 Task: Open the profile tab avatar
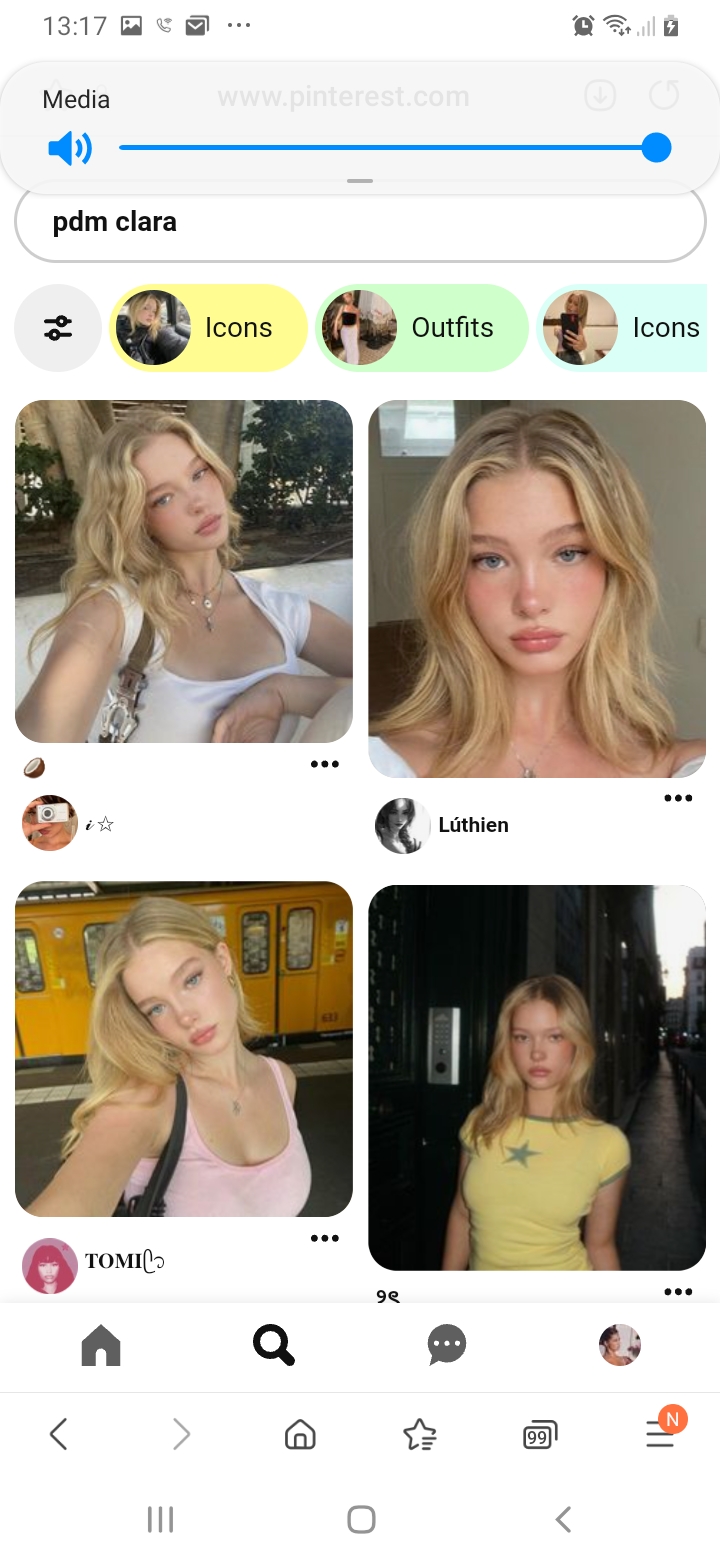(x=620, y=1345)
